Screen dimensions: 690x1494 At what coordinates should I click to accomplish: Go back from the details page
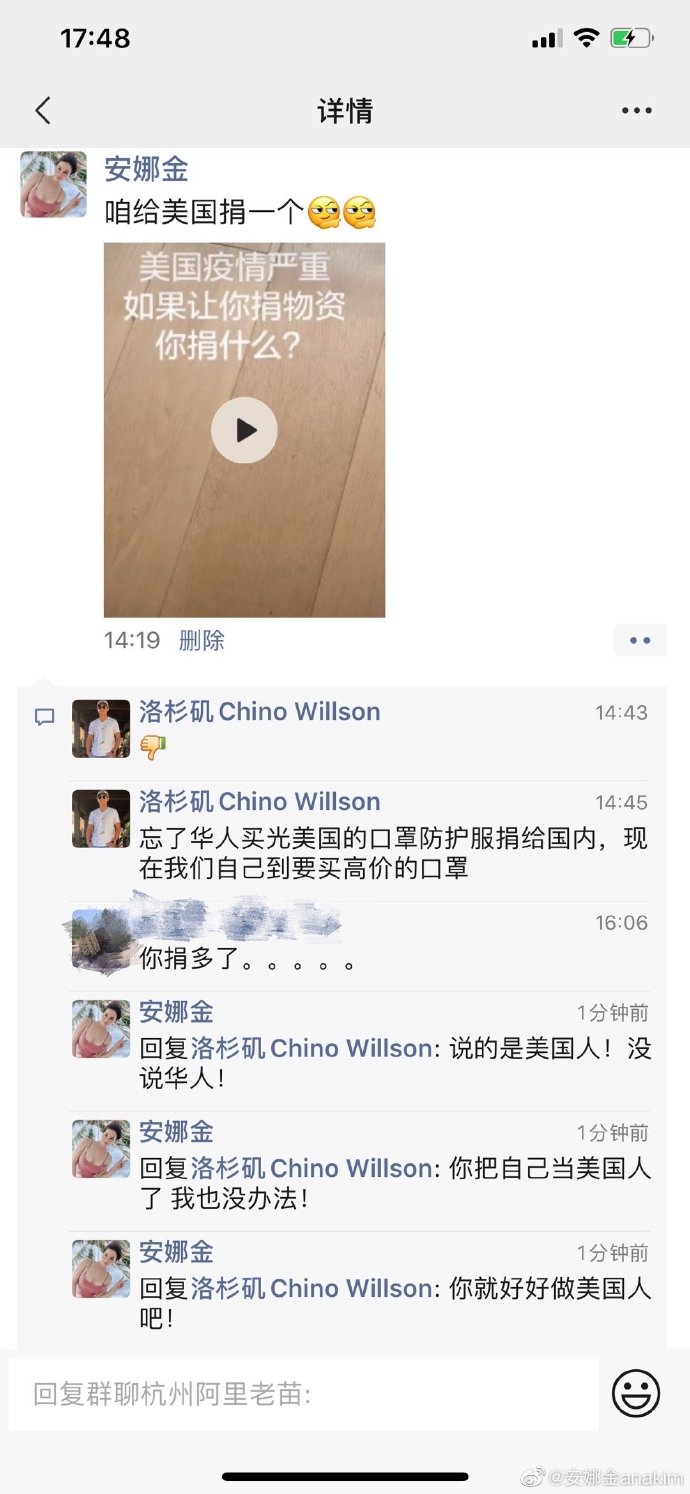[x=43, y=110]
